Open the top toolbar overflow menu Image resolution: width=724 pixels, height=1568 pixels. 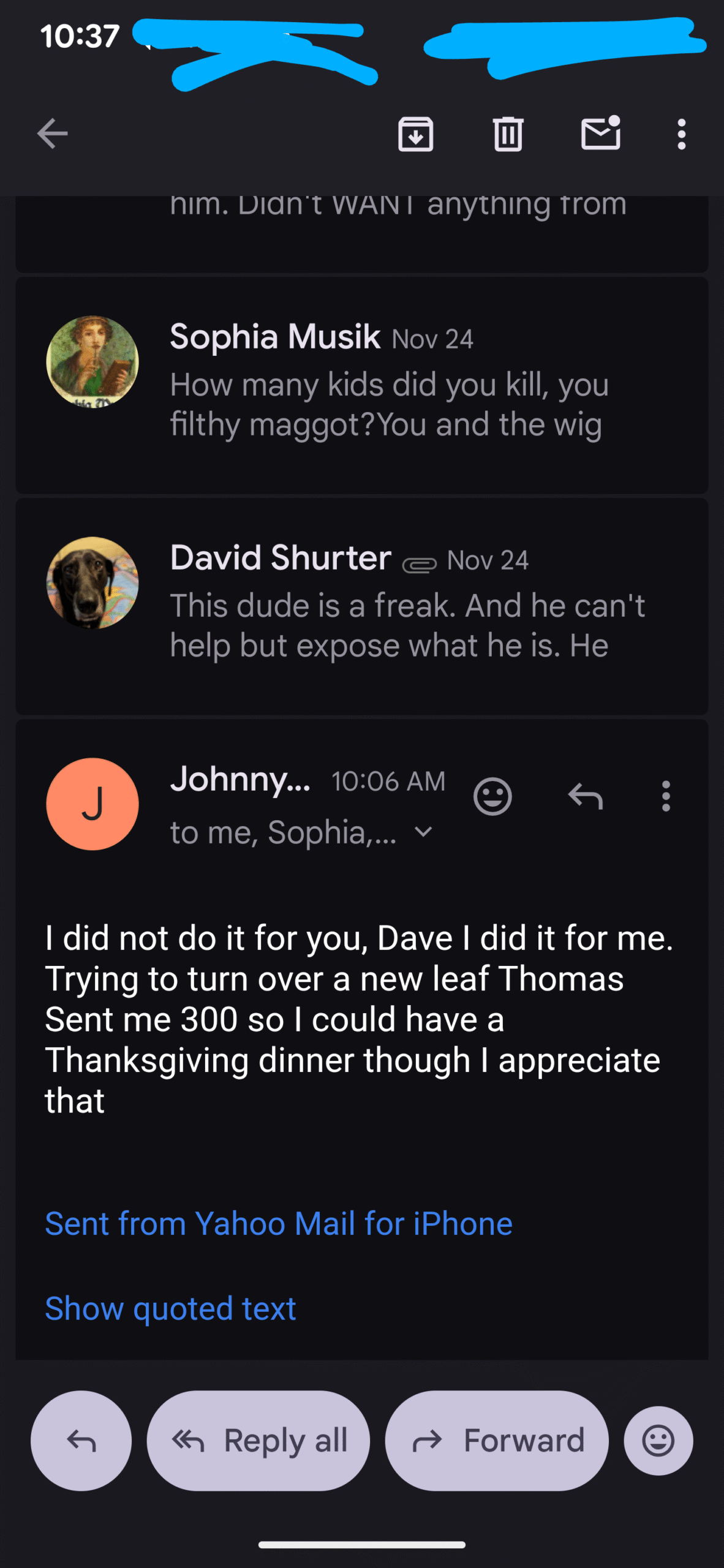(x=681, y=134)
